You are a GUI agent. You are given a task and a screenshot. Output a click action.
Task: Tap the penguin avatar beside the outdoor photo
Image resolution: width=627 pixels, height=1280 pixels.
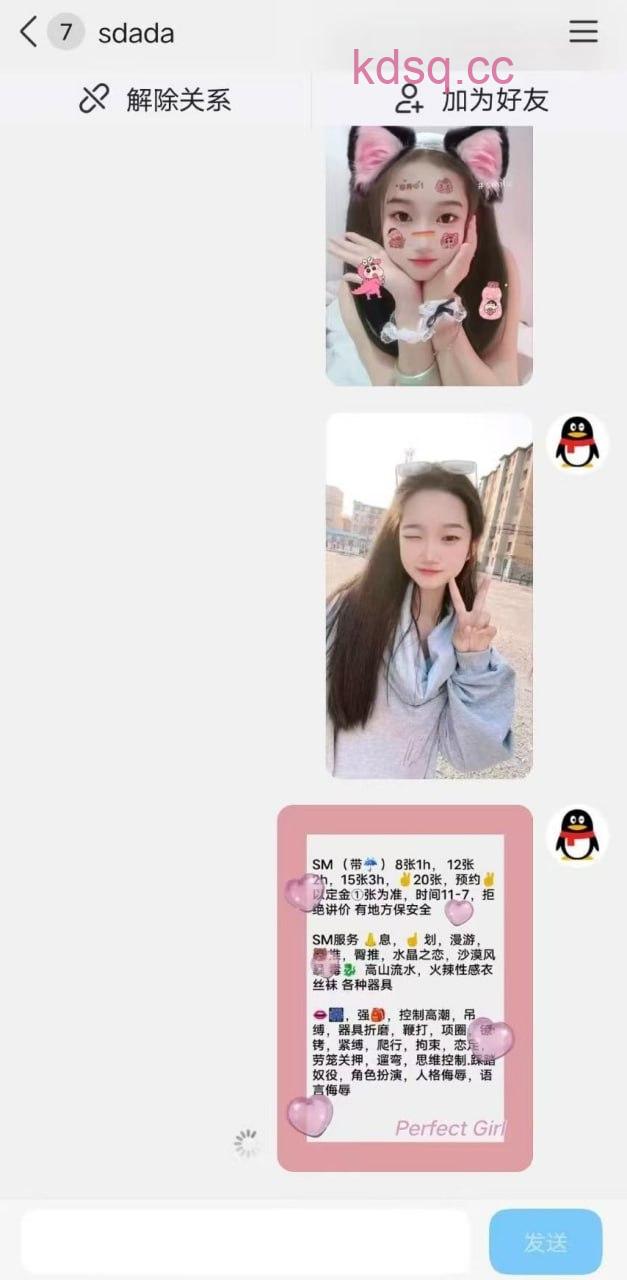click(x=578, y=442)
